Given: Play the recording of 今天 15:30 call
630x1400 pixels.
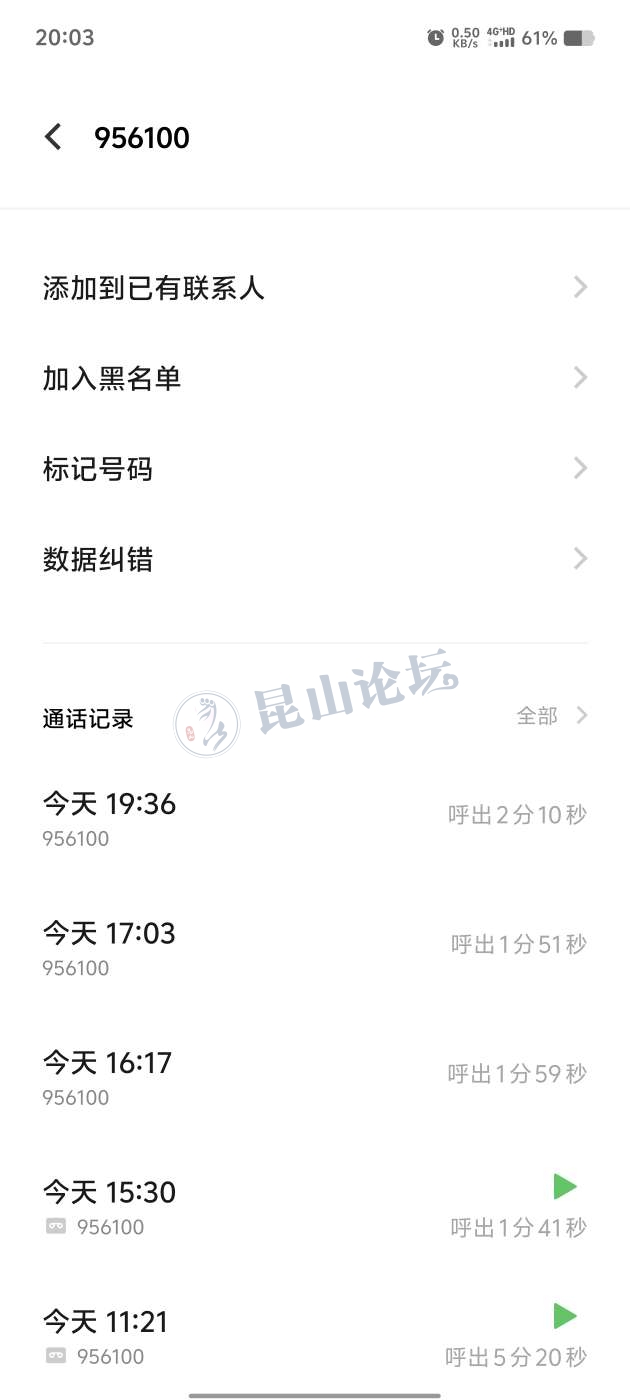Looking at the screenshot, I should 565,1187.
